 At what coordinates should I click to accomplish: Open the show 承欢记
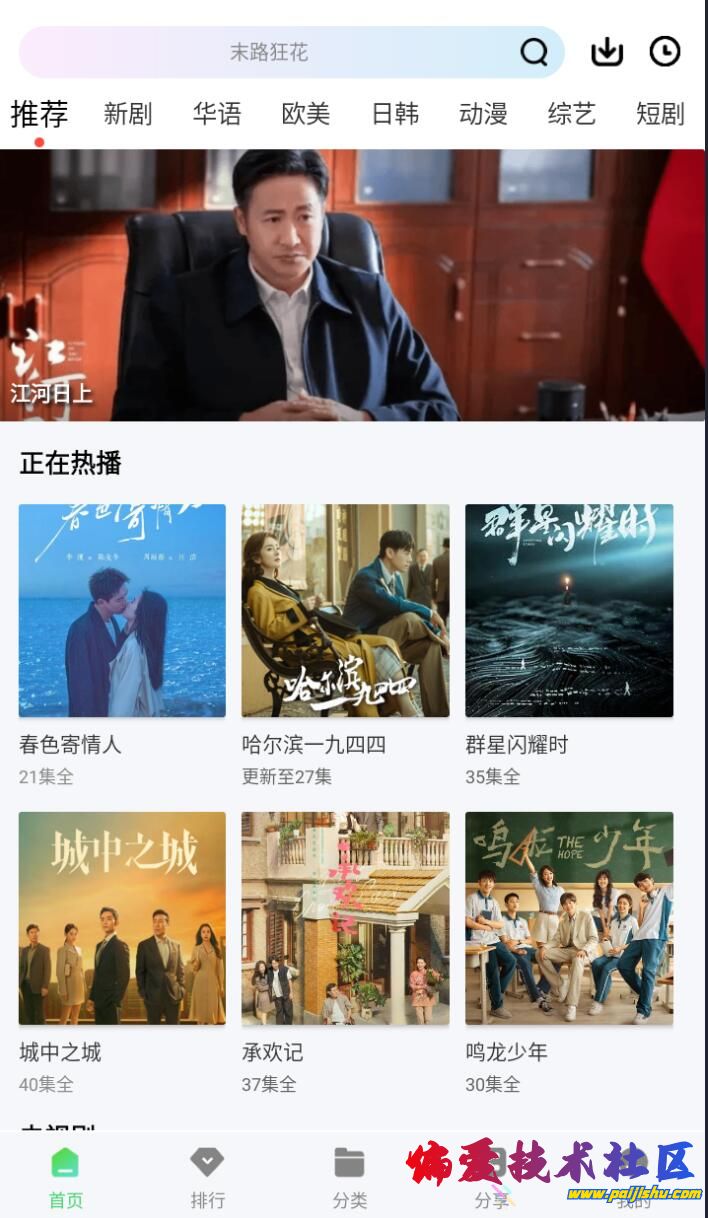[345, 918]
